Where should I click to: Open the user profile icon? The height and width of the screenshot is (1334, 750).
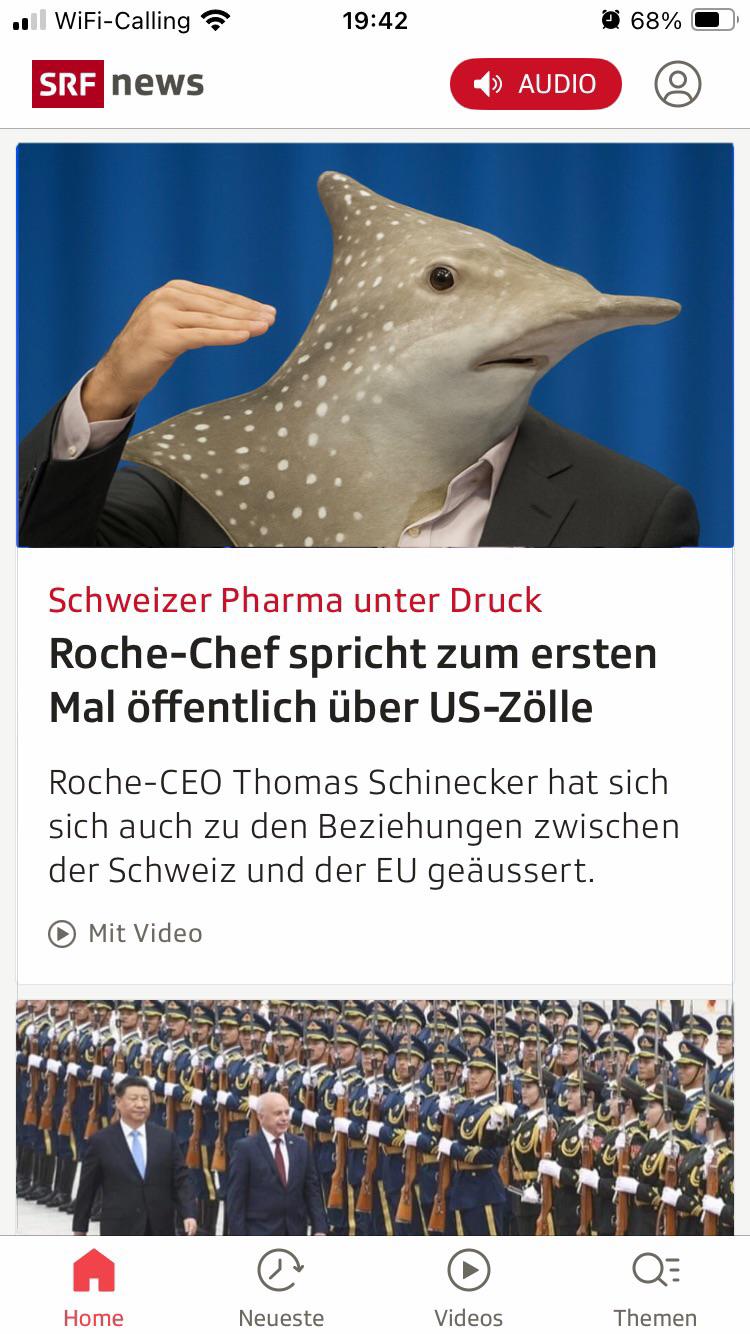click(678, 84)
